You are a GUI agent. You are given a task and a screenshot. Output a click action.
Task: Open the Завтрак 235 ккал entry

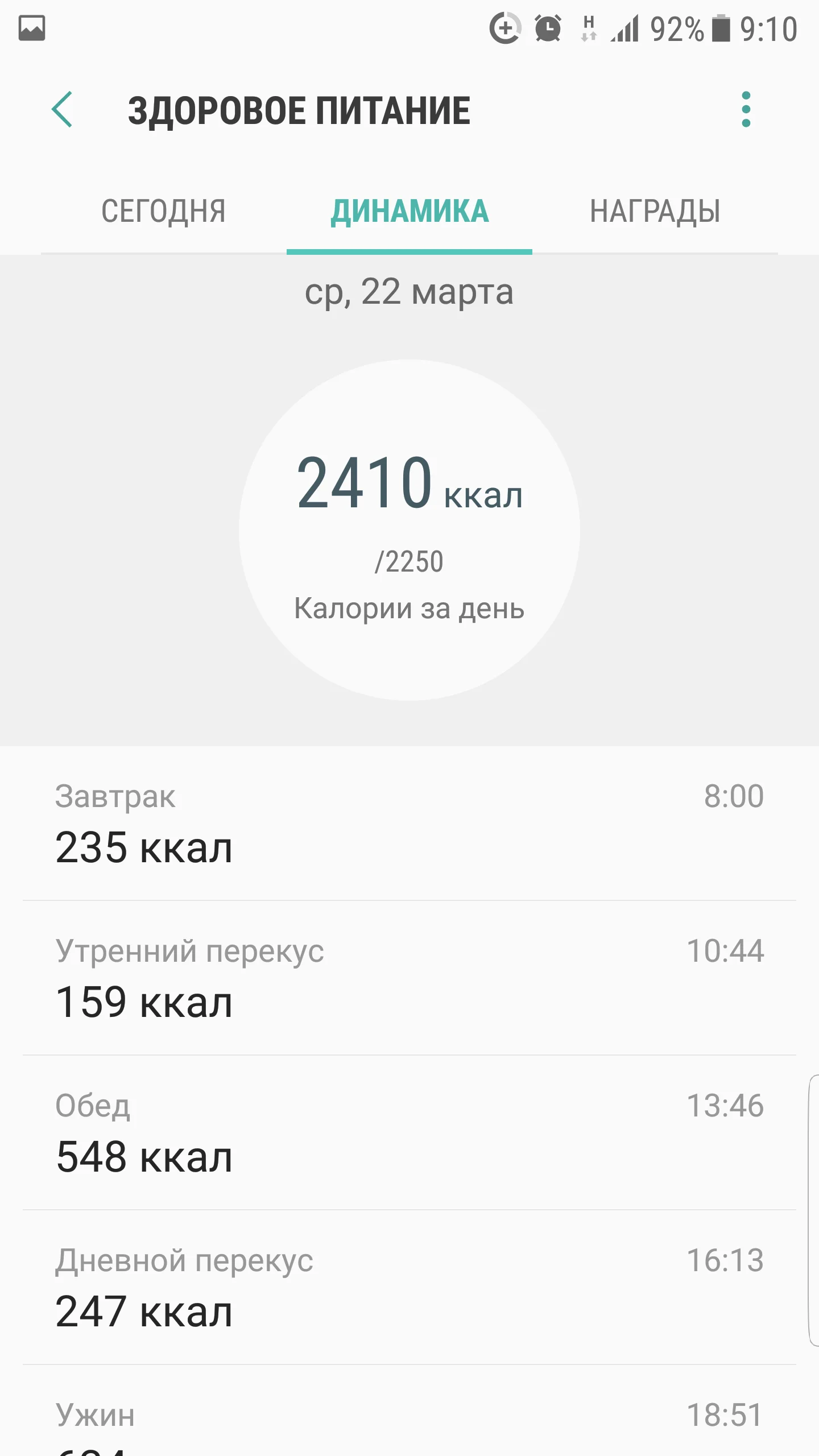click(409, 824)
